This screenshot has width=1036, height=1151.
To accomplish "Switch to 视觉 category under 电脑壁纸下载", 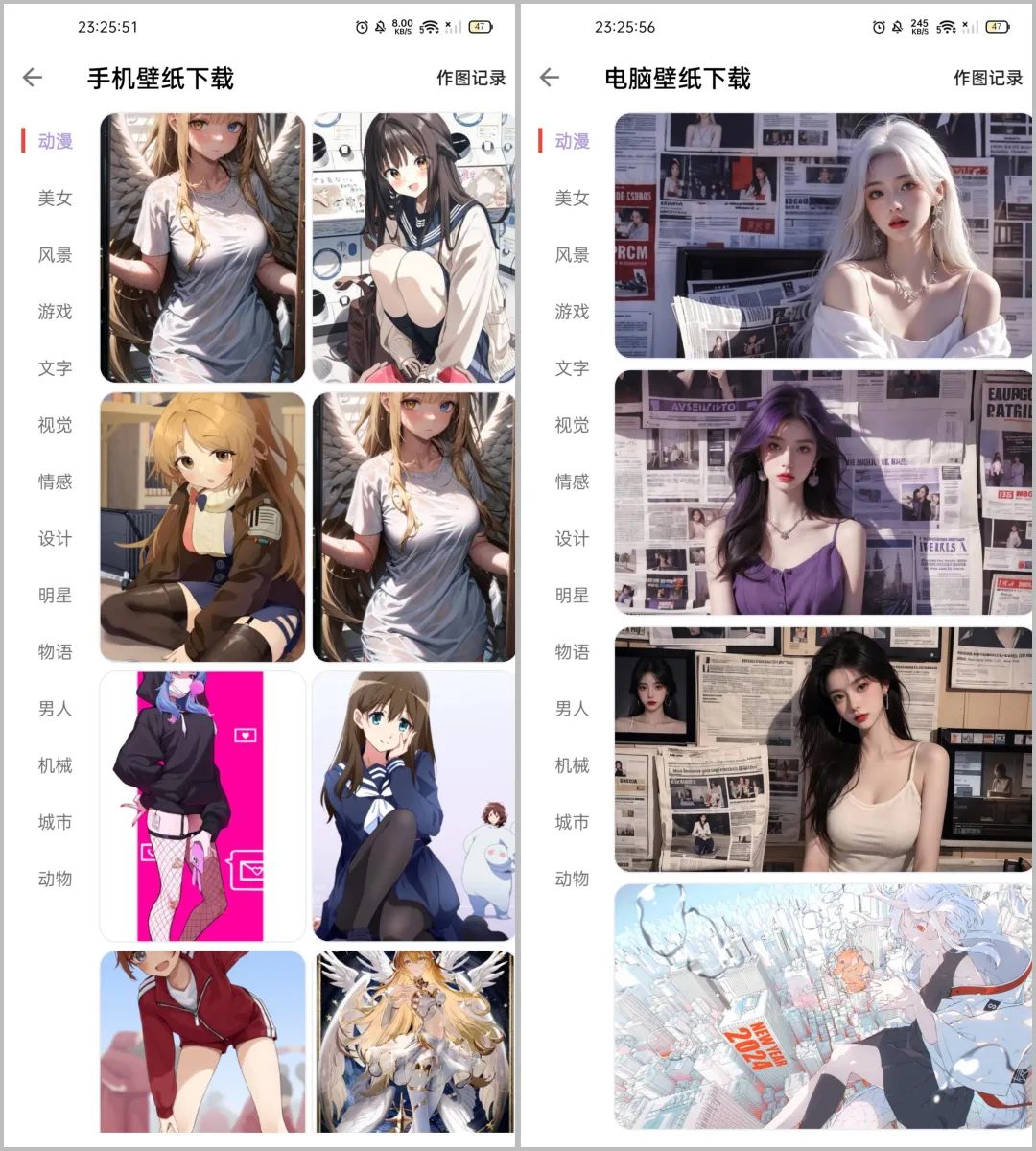I will click(572, 425).
